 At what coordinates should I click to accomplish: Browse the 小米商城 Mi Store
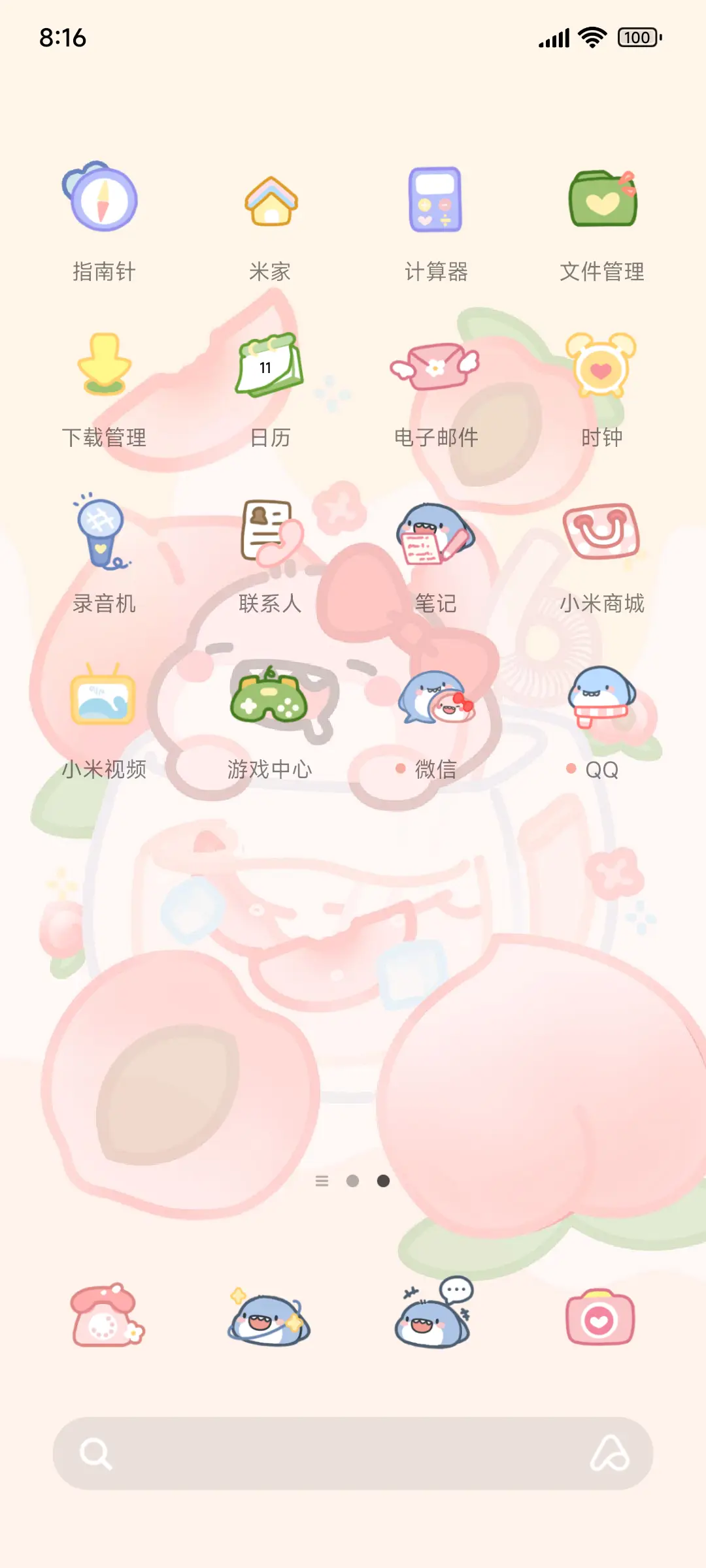coord(601,532)
